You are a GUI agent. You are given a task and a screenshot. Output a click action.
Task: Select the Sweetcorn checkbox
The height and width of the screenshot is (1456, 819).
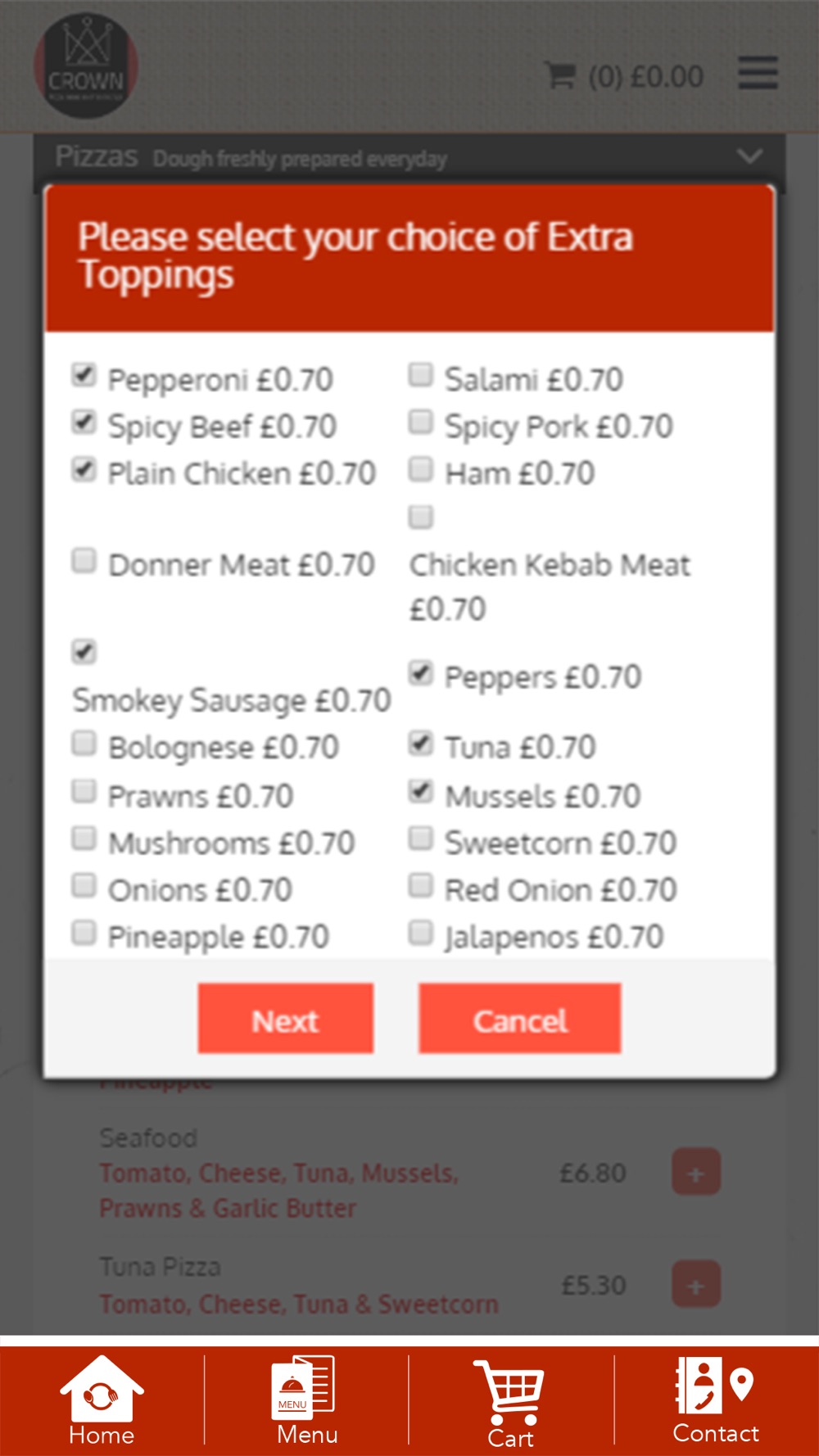[x=421, y=839]
